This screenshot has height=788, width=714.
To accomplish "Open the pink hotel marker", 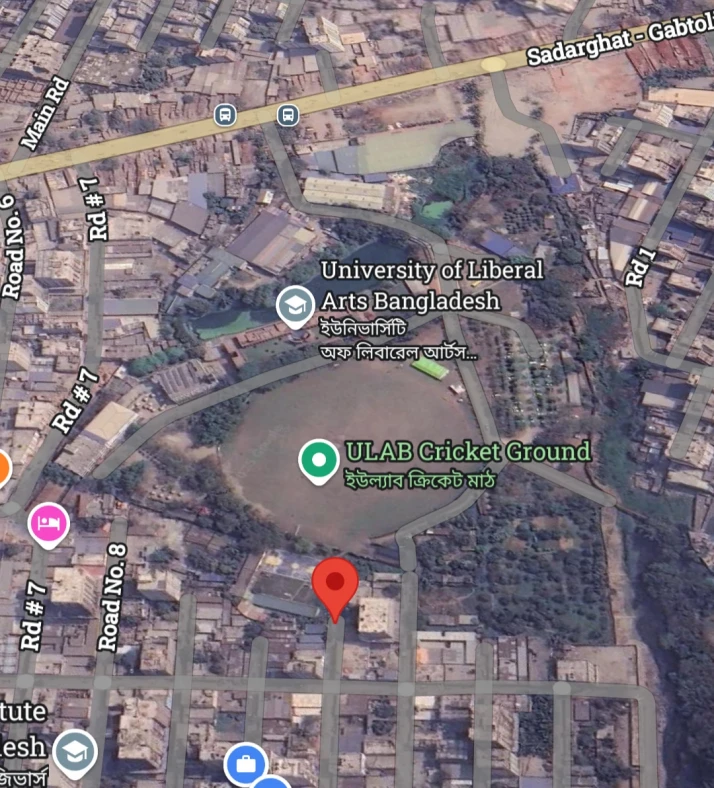I will [x=48, y=523].
